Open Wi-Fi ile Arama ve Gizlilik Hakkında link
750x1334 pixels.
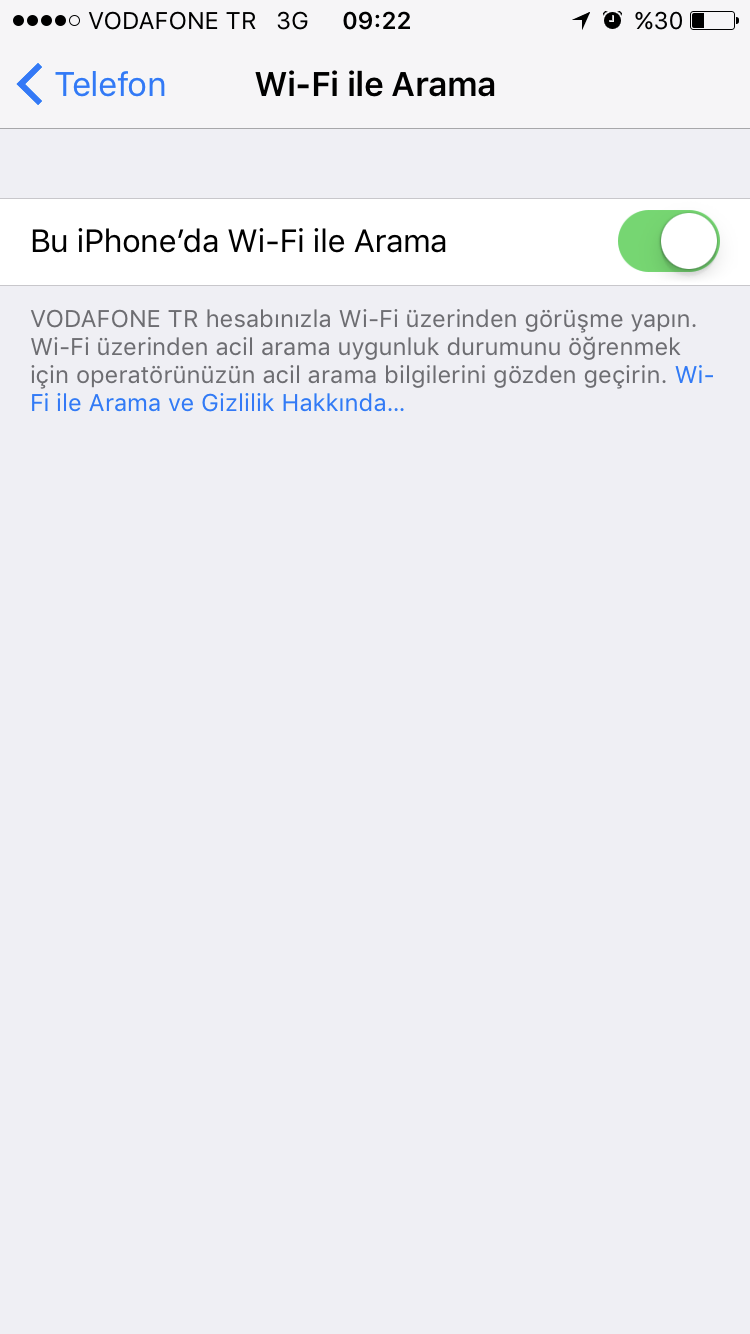[217, 404]
